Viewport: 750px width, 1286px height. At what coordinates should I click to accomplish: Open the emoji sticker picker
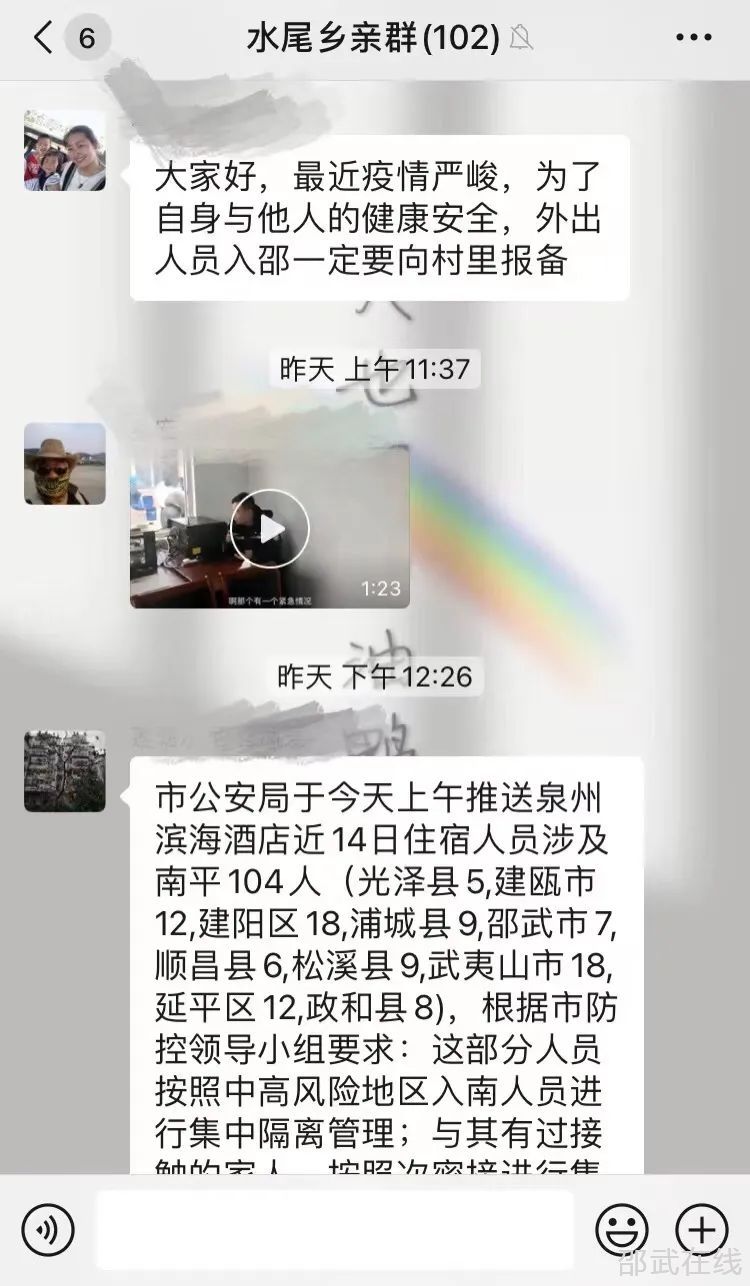pos(622,1229)
